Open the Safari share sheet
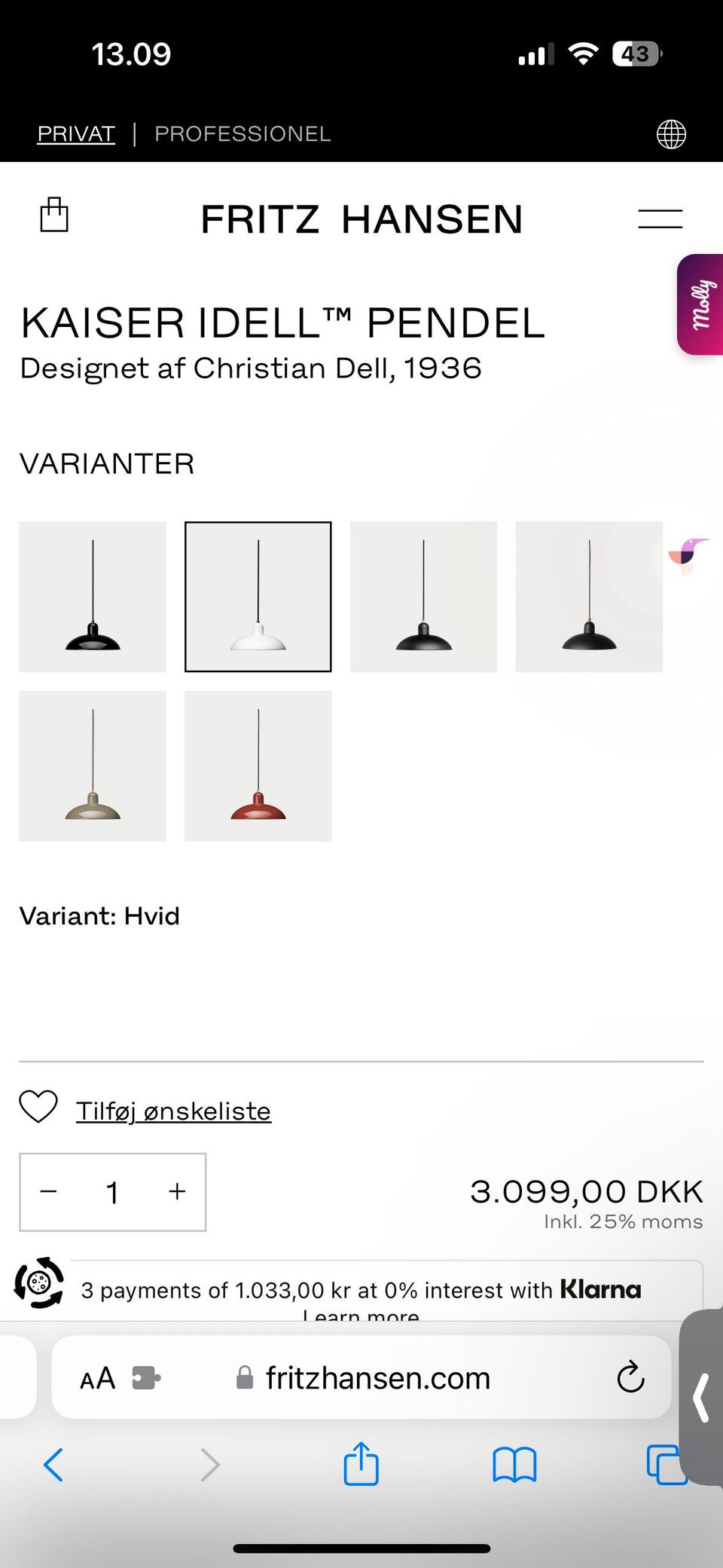Screen dimensions: 723x1568 [361, 1464]
